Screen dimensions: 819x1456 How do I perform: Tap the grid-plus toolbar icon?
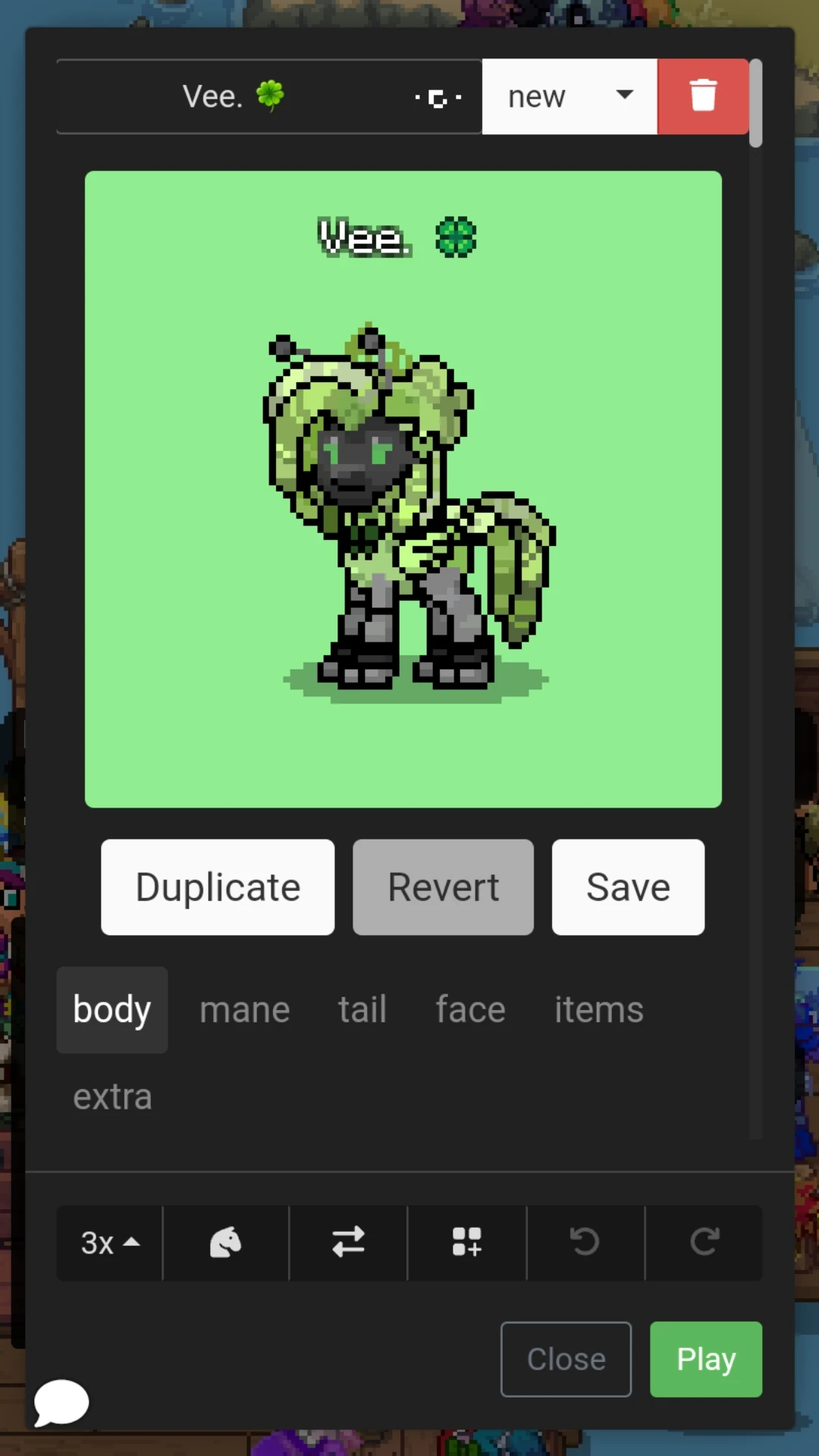click(466, 1243)
